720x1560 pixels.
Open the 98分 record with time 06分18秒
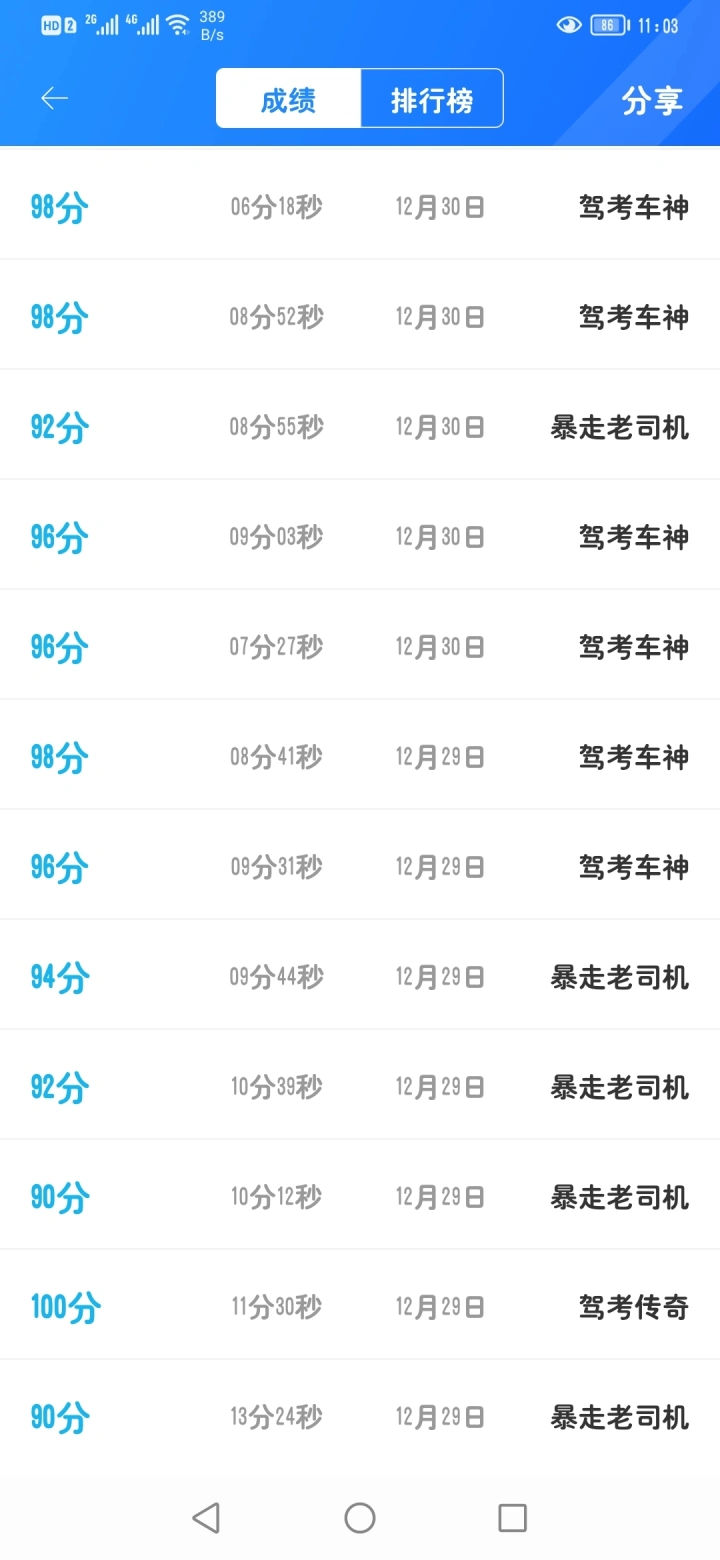pos(360,207)
